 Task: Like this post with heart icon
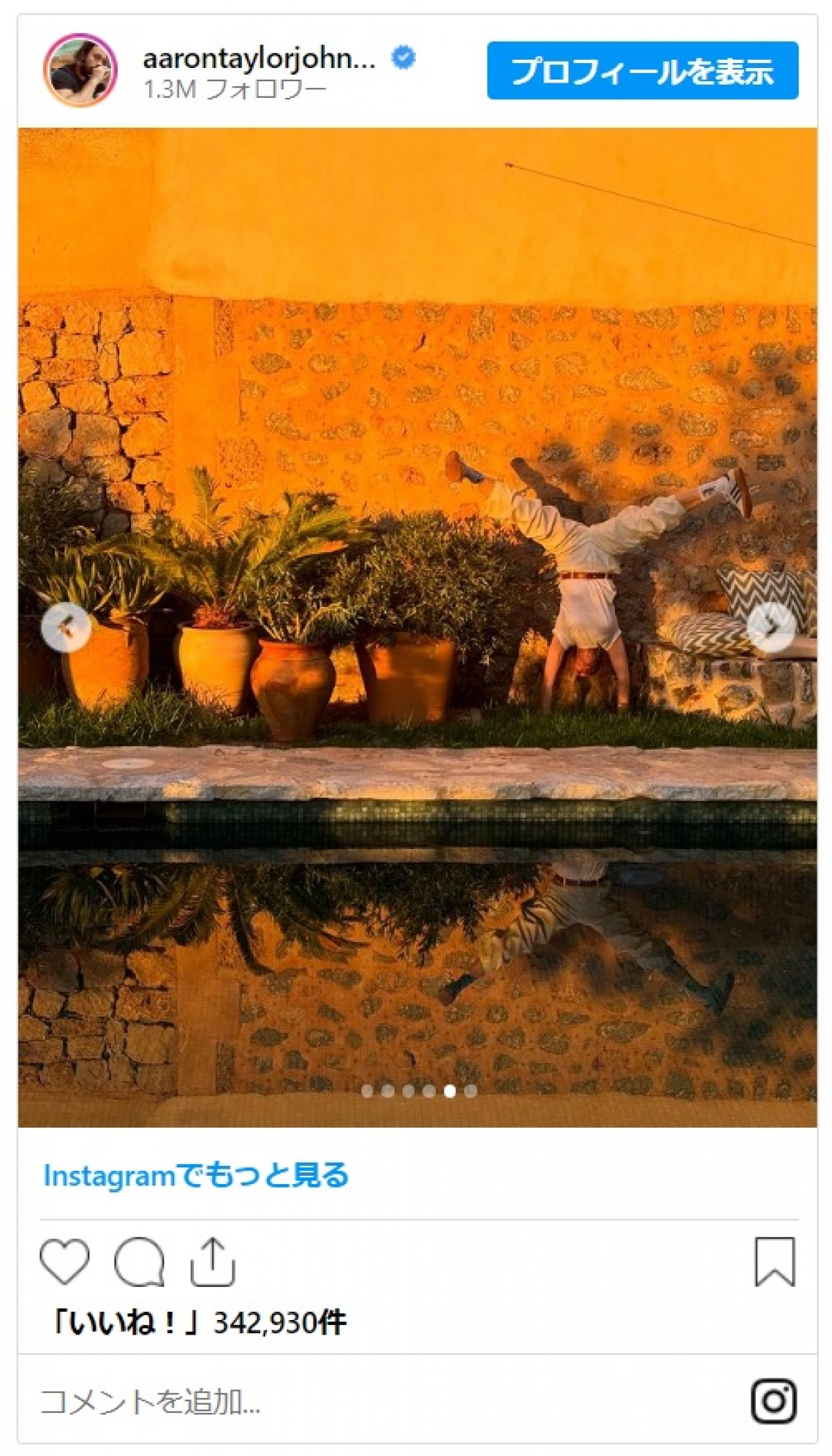(x=64, y=1262)
